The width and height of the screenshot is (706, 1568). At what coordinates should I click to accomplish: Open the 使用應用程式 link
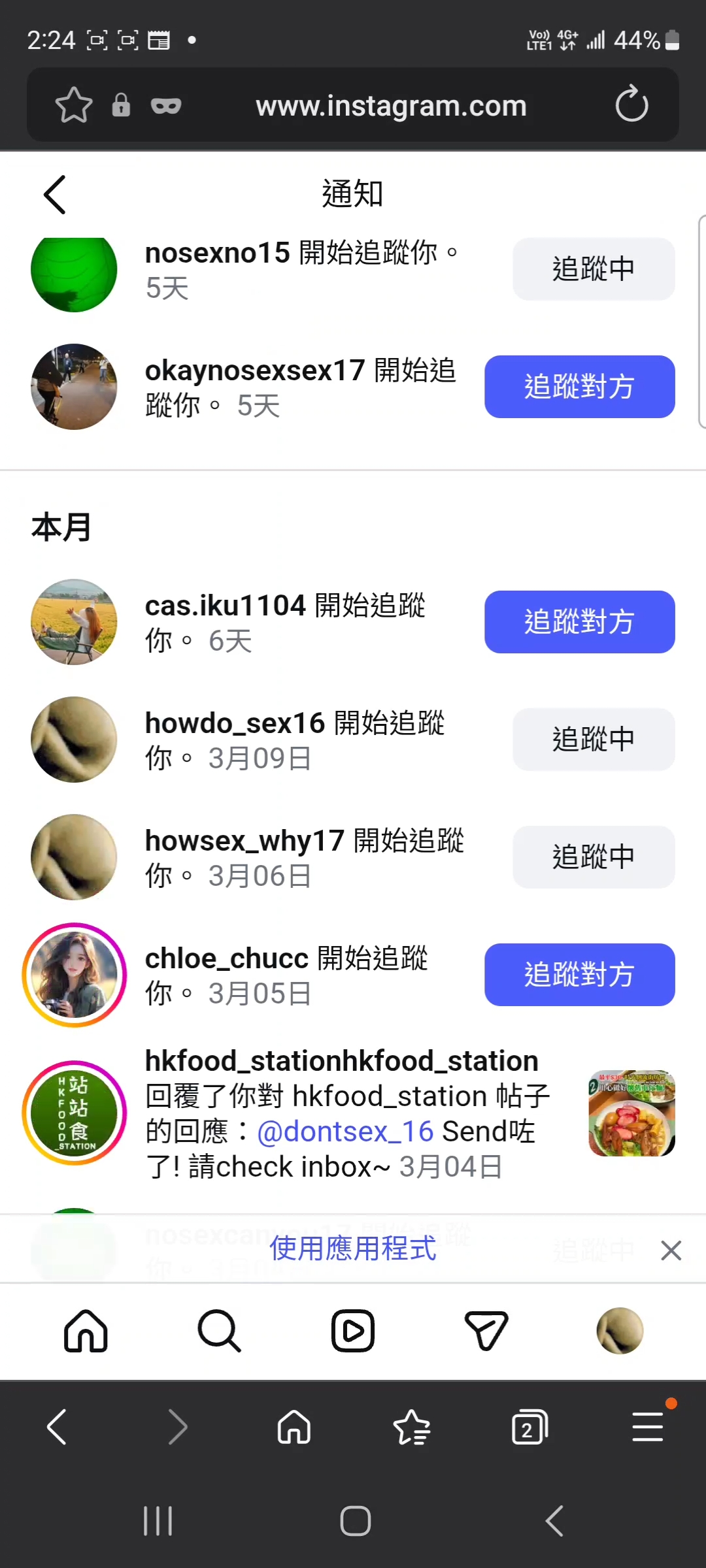pos(352,1249)
